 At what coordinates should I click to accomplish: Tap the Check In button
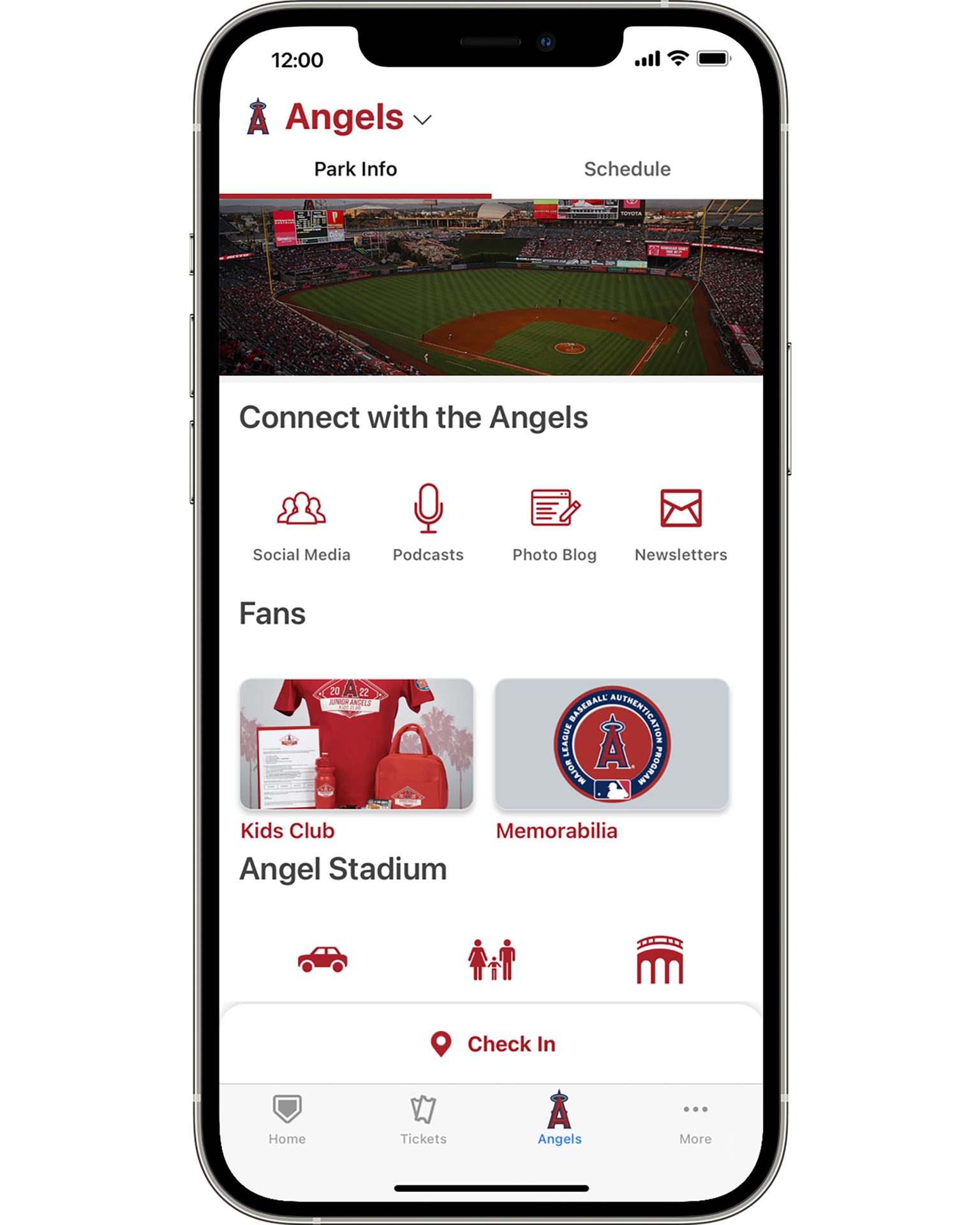pyautogui.click(x=490, y=1044)
